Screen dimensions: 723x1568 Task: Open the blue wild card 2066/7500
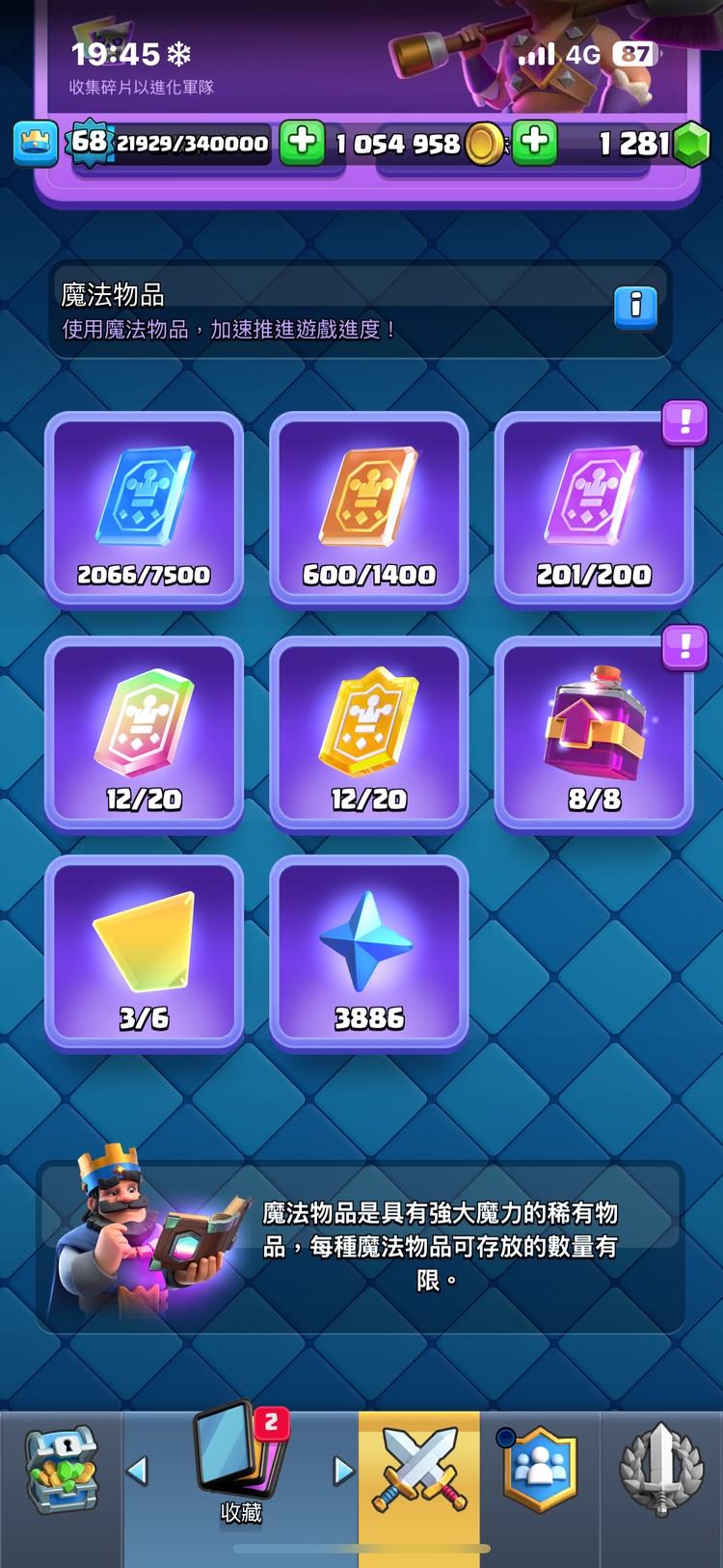tap(144, 508)
